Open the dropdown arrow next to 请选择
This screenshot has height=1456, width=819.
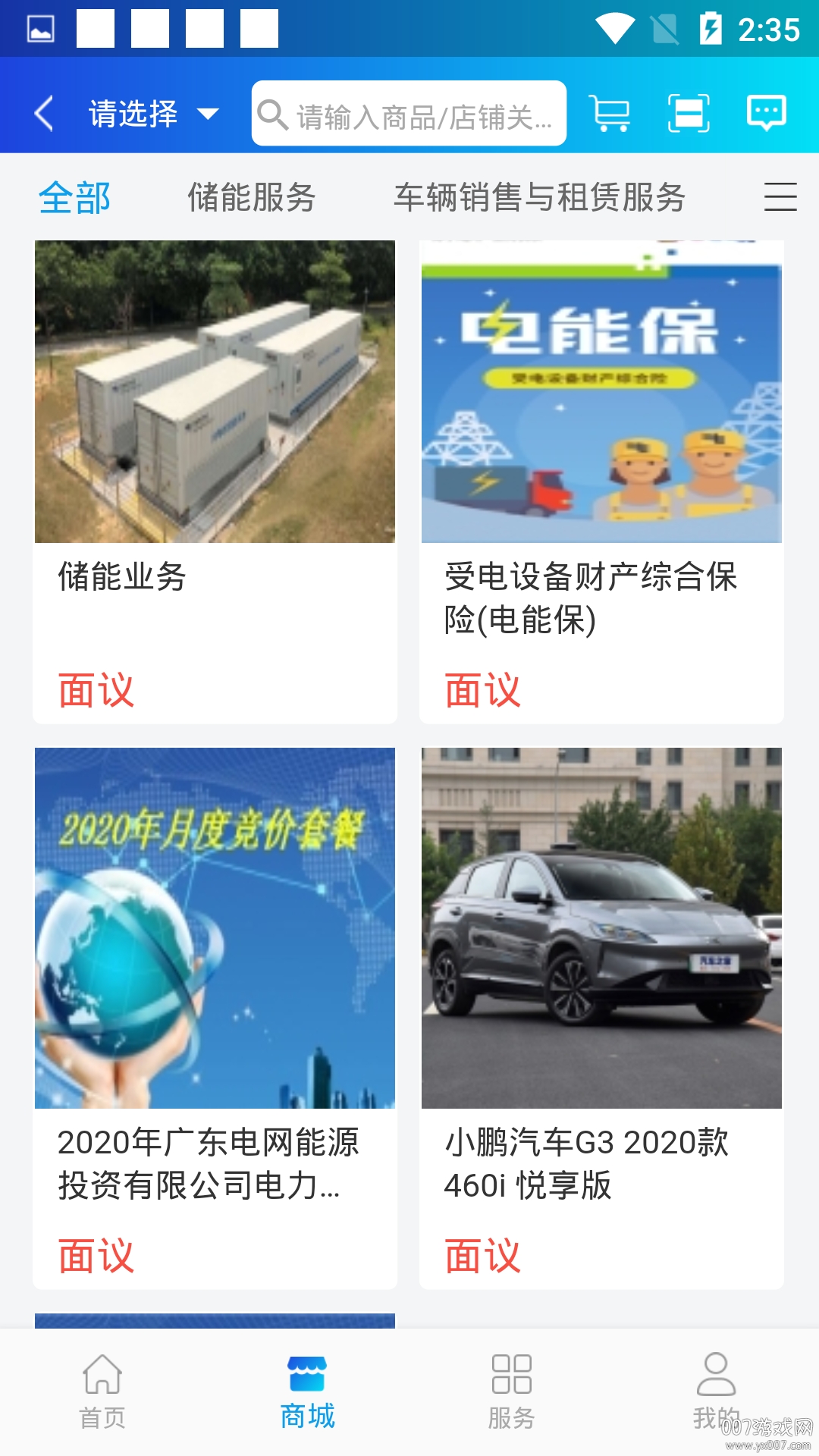[x=208, y=115]
